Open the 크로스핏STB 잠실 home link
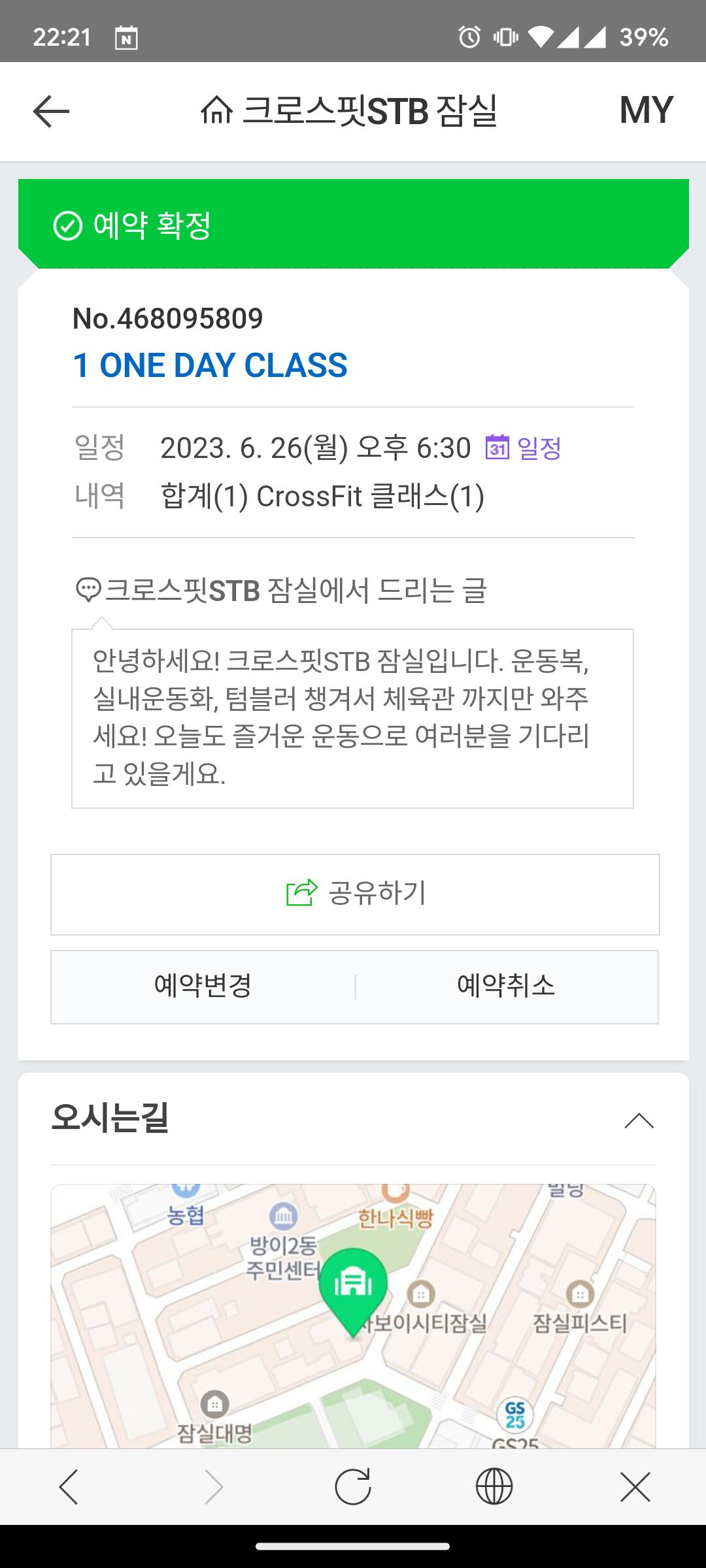 pos(349,111)
